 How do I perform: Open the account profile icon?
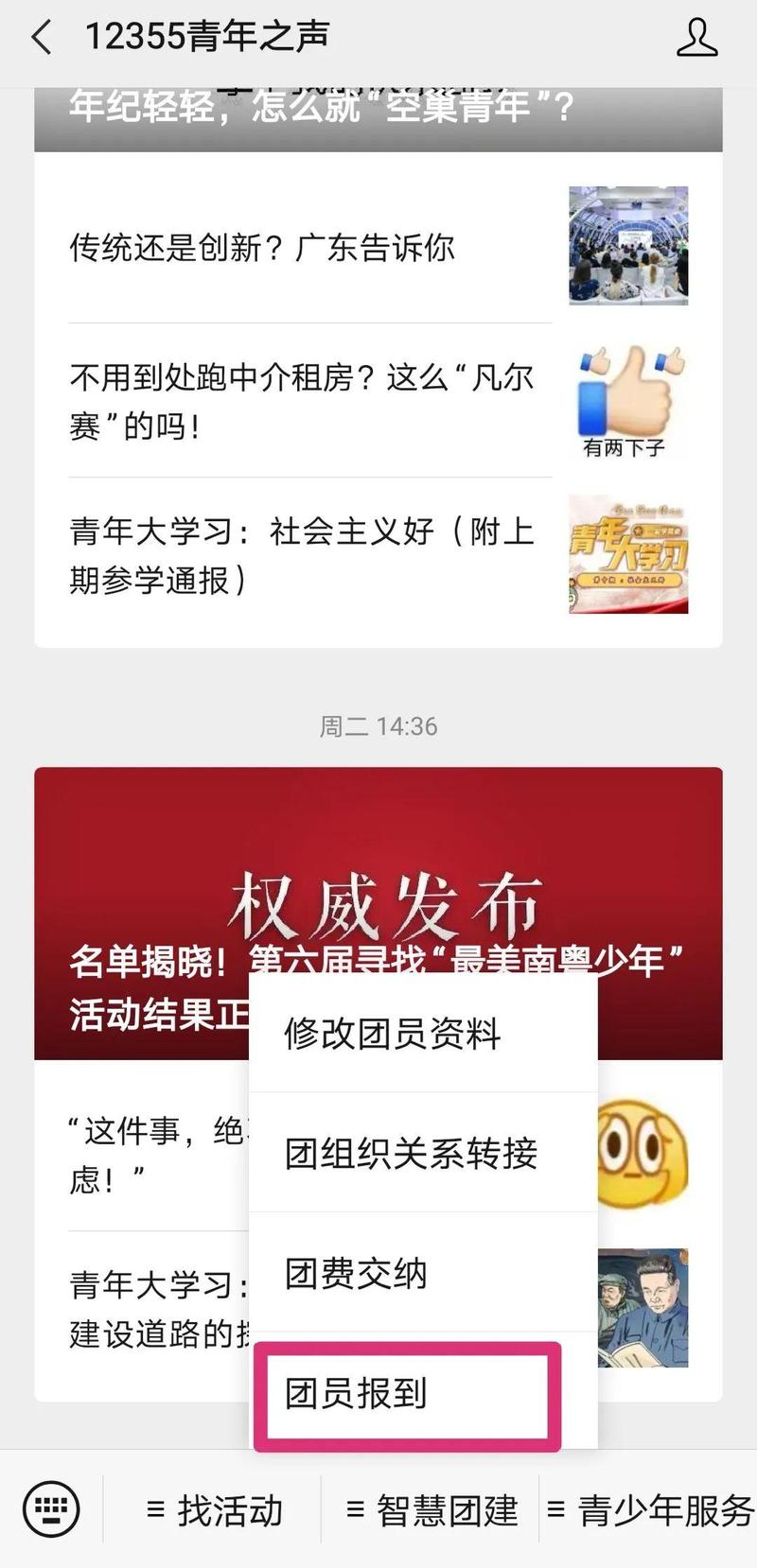point(696,38)
